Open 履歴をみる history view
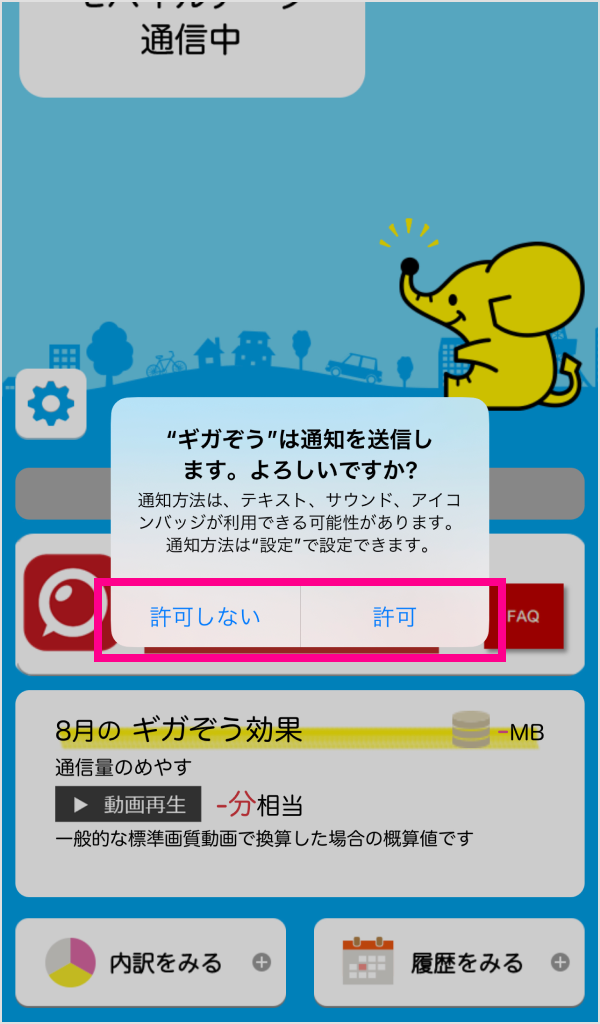The height and width of the screenshot is (1024, 600). click(449, 962)
